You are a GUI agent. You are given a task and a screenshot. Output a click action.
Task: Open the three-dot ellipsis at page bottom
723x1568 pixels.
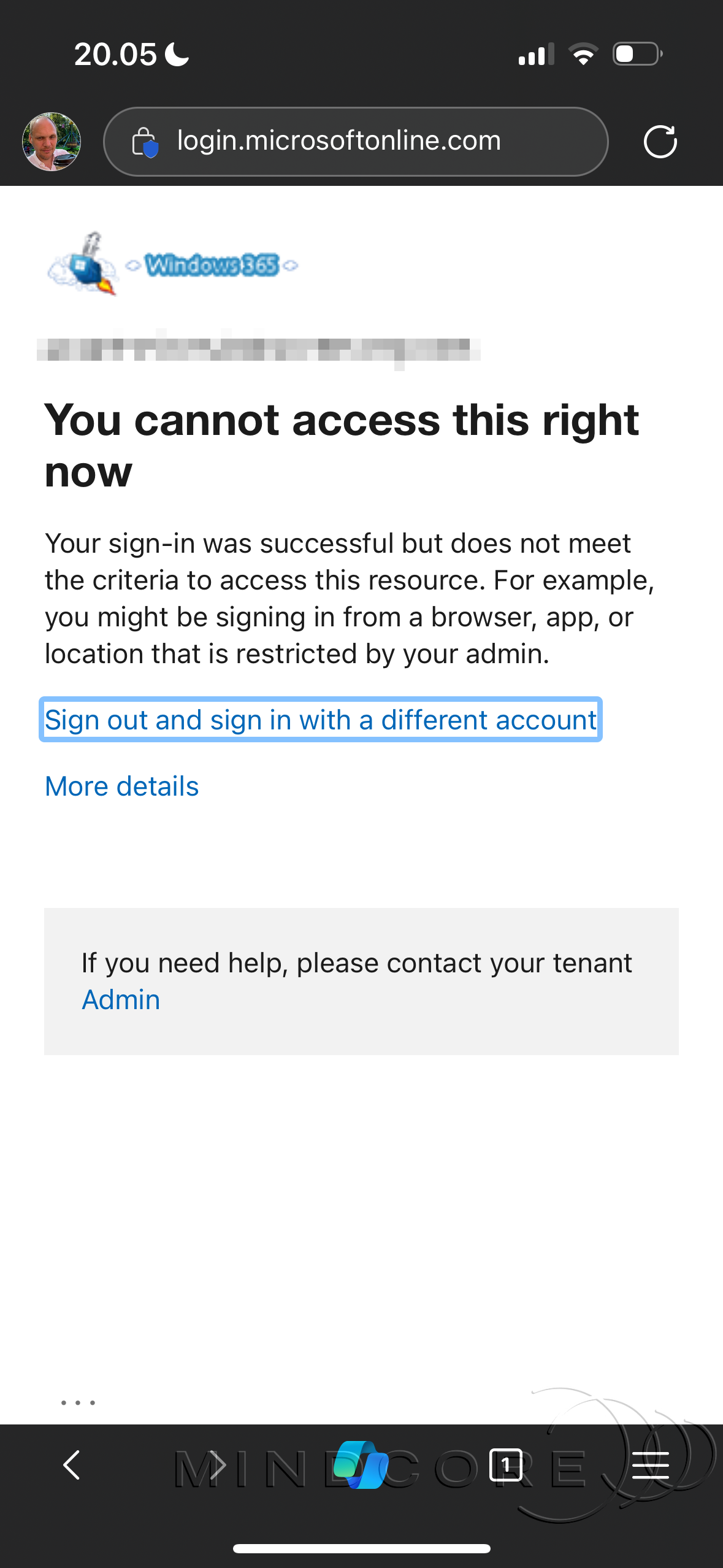coord(78,1402)
